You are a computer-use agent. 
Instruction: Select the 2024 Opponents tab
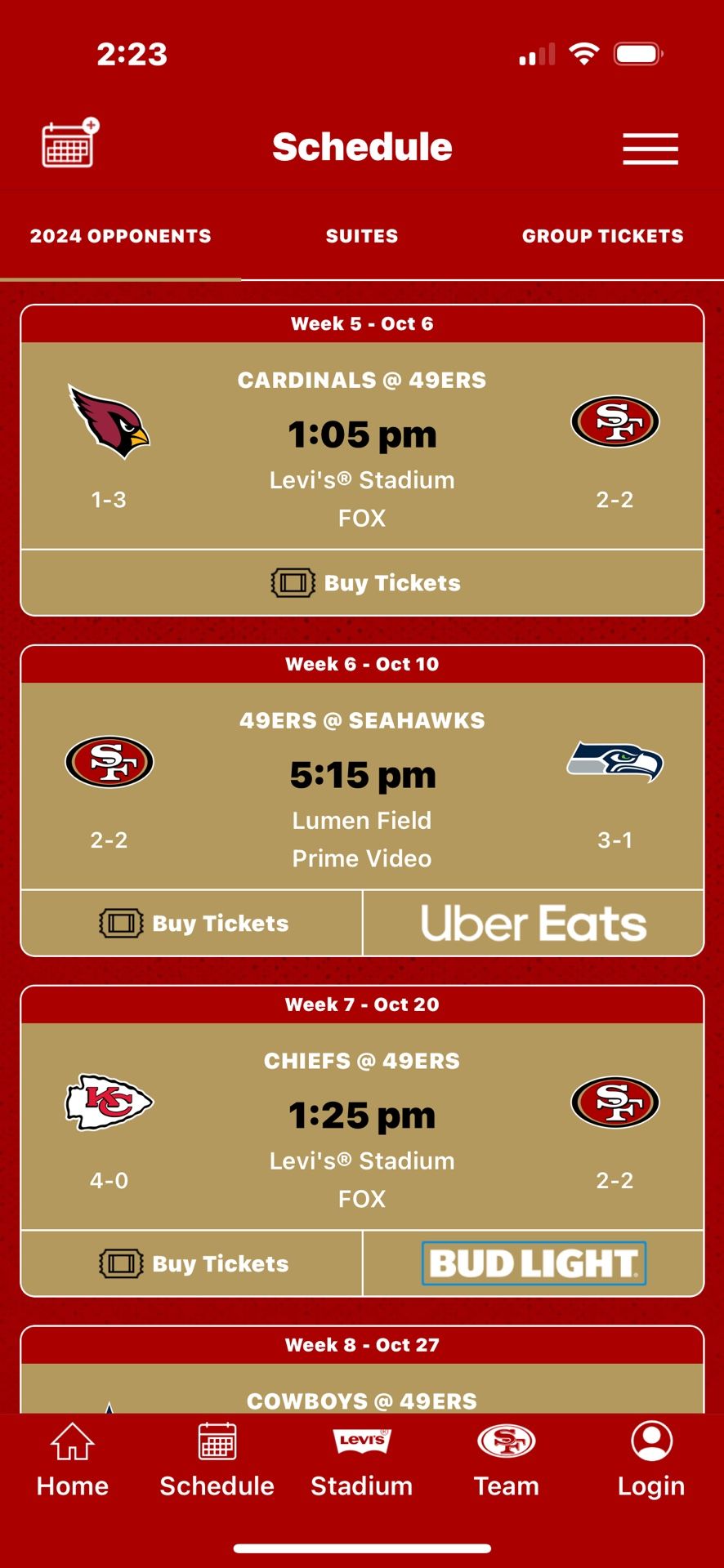(x=120, y=235)
